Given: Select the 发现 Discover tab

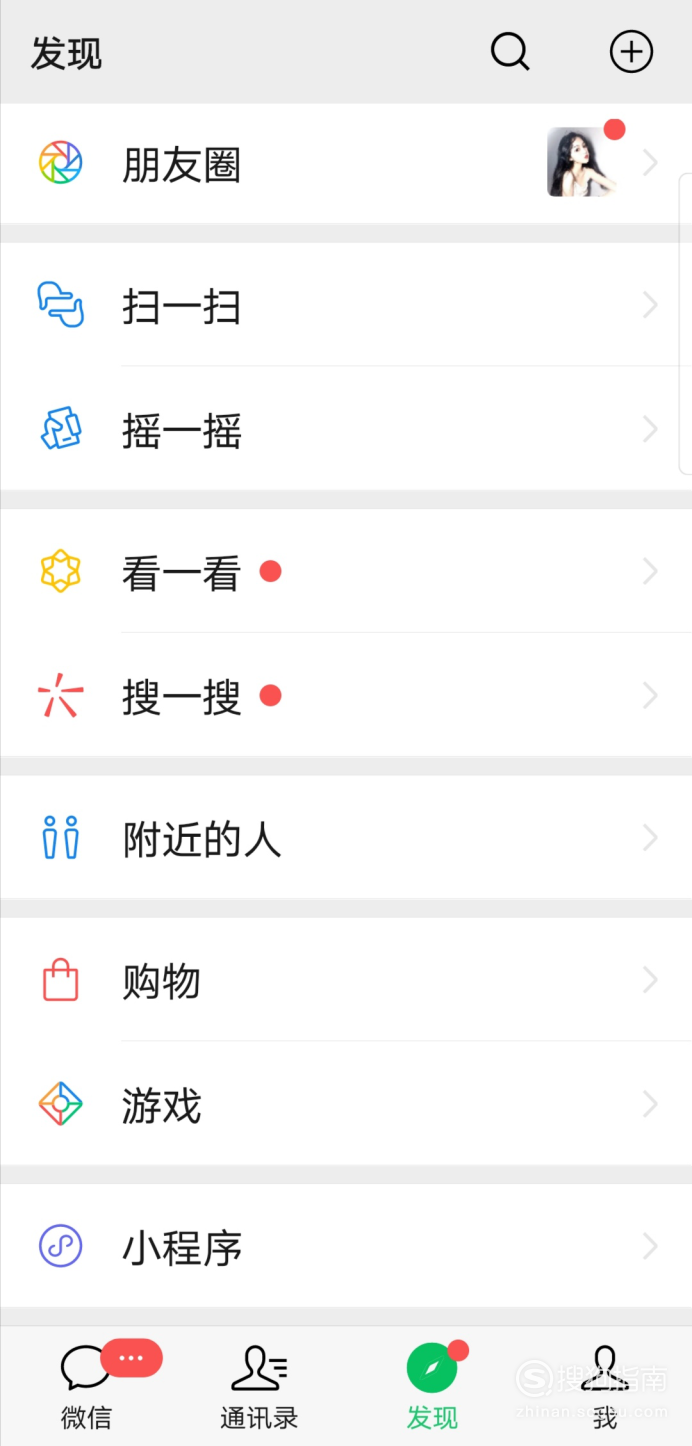Looking at the screenshot, I should (x=432, y=1387).
